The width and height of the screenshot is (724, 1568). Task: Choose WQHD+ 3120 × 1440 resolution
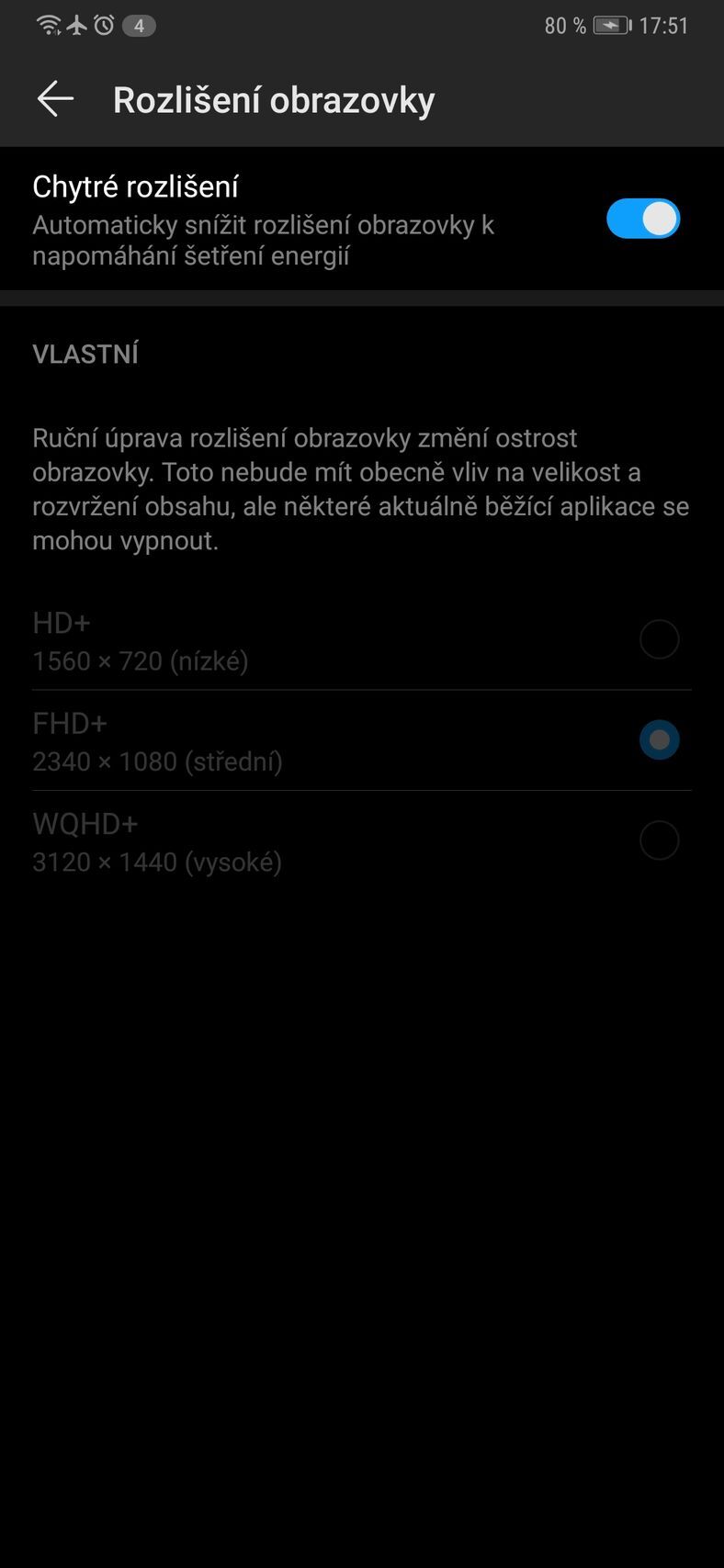pos(660,840)
